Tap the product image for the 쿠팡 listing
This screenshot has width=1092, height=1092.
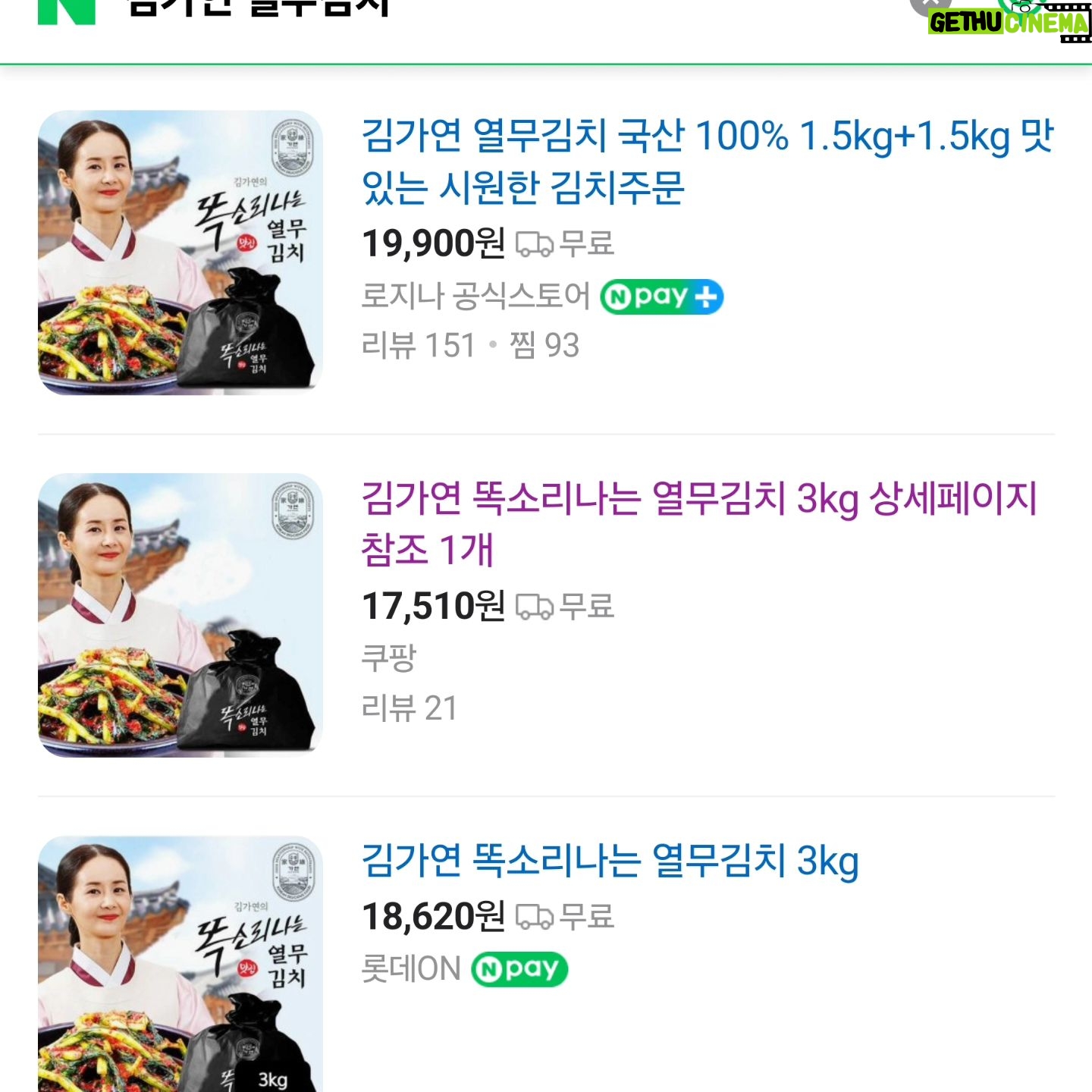click(180, 615)
